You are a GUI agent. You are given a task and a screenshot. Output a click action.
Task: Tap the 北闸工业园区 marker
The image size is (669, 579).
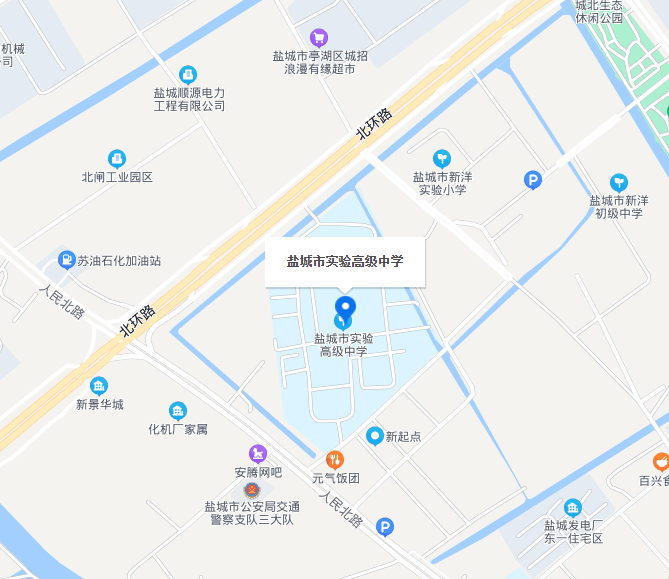click(x=117, y=159)
